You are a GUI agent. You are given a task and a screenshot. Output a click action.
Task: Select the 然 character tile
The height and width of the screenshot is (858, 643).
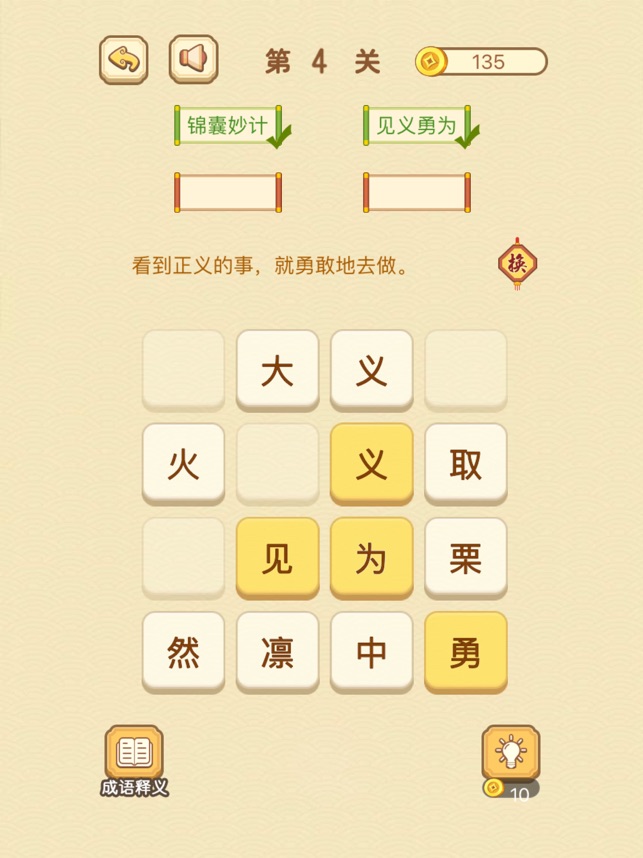[x=183, y=653]
